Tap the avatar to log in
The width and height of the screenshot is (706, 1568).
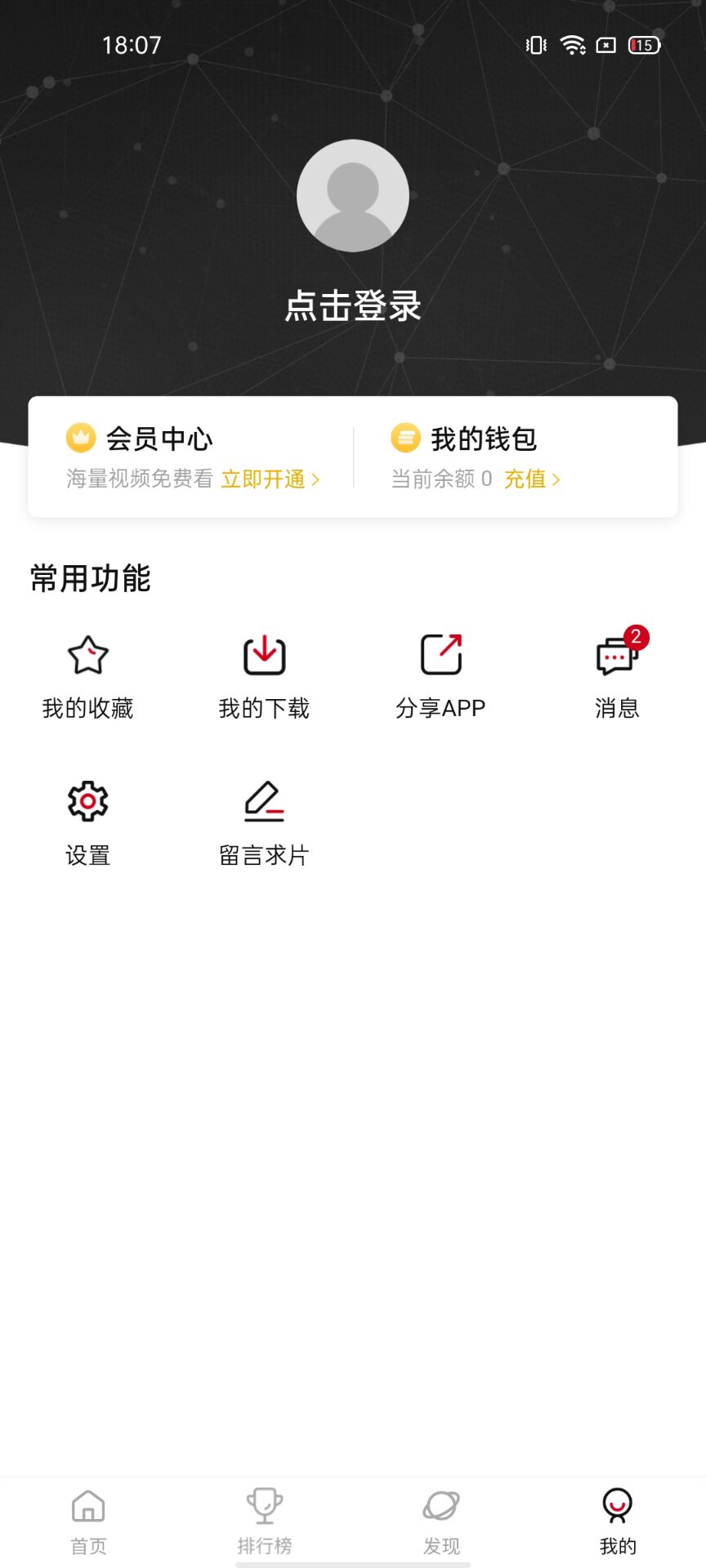(353, 195)
